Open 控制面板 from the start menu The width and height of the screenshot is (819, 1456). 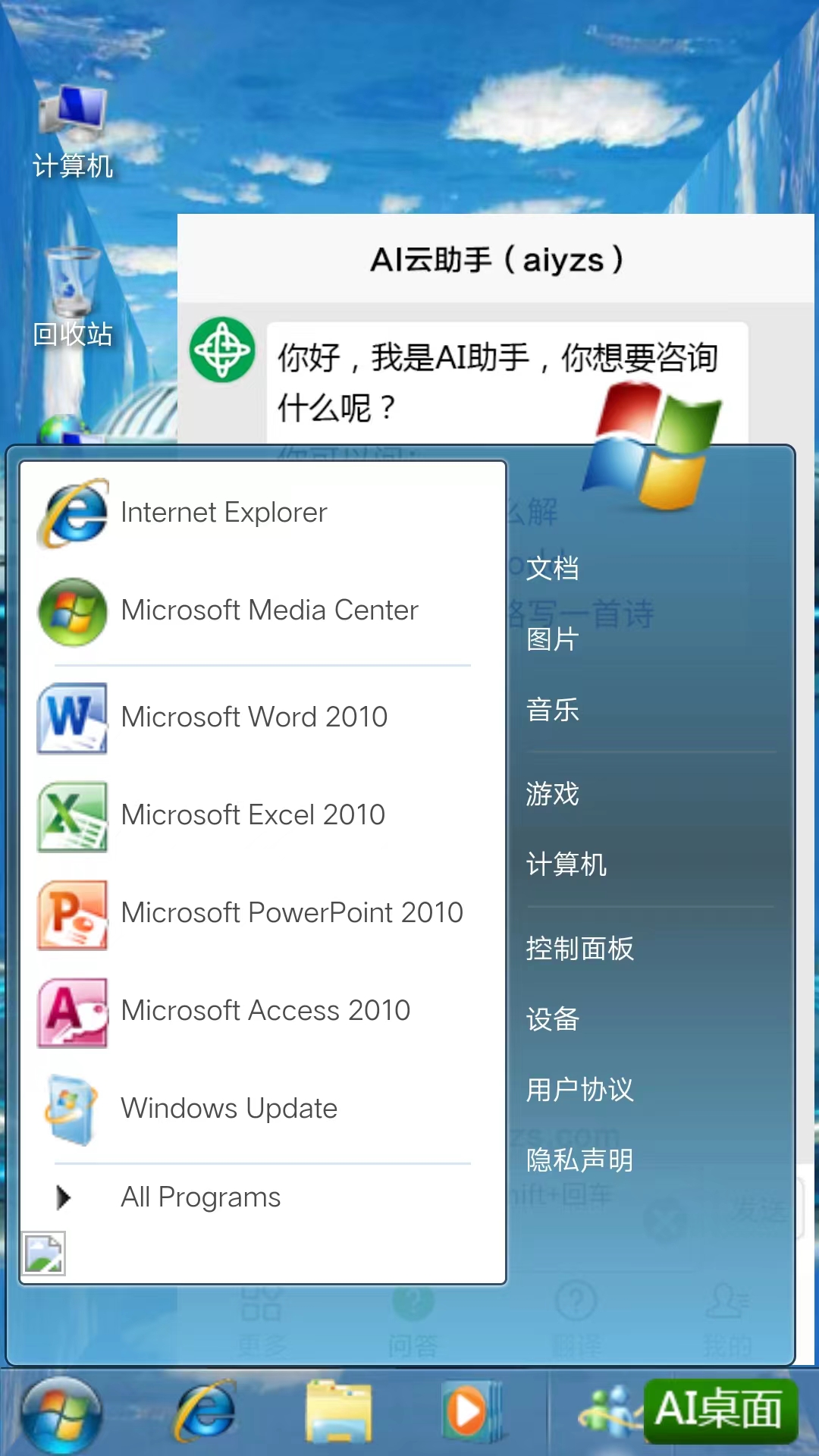pos(579,949)
